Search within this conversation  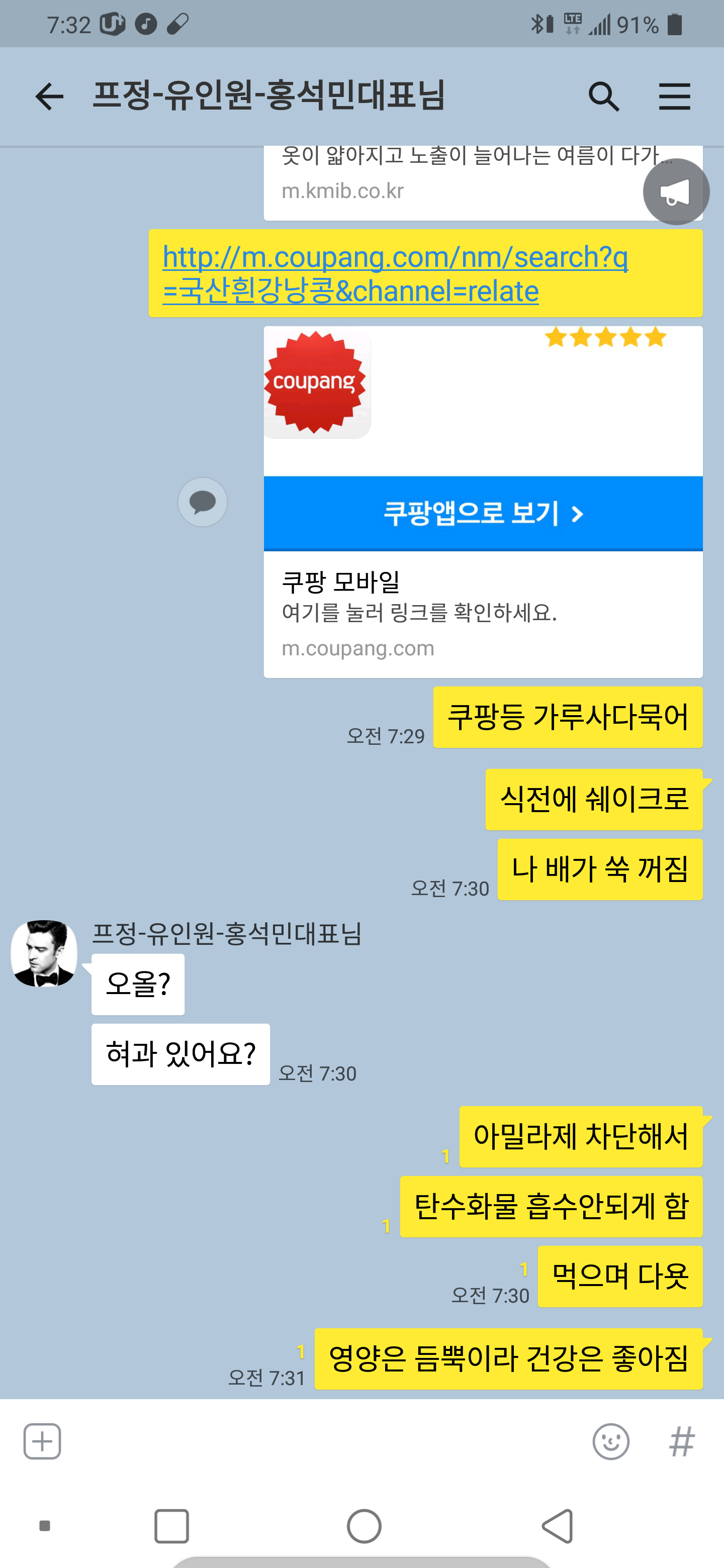[x=603, y=96]
